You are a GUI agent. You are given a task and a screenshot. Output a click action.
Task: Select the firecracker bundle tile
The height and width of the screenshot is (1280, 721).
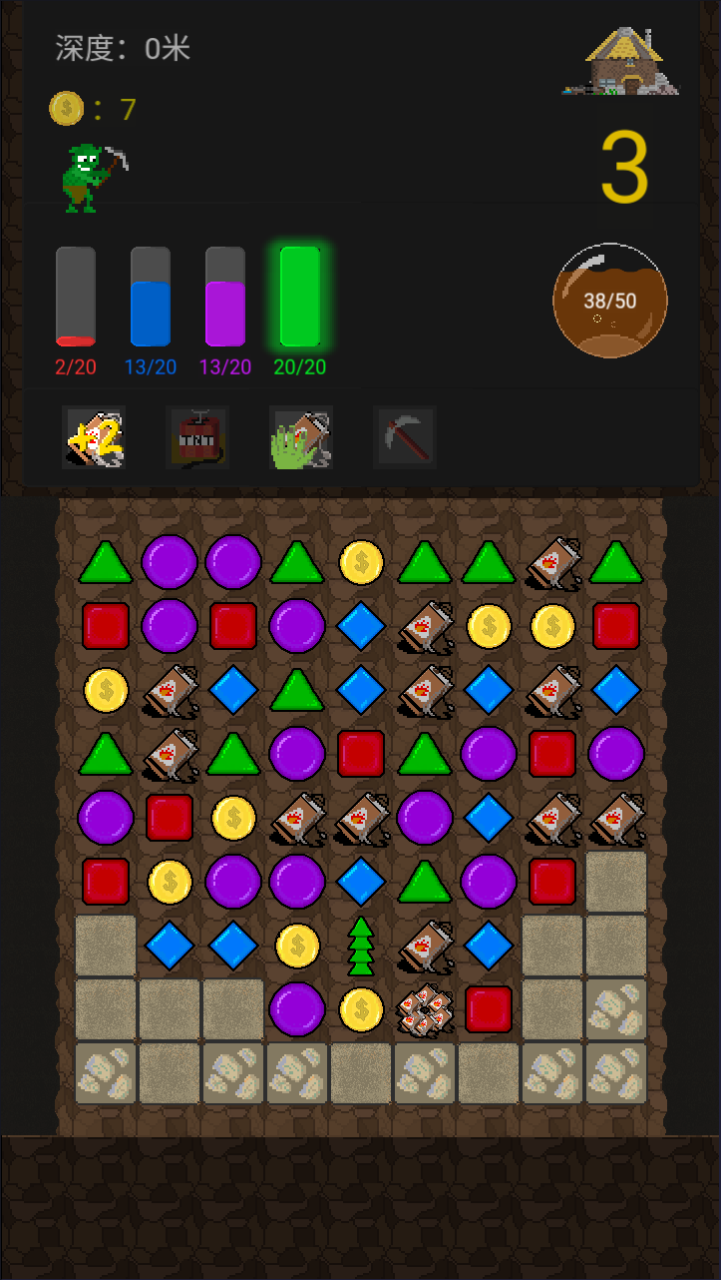425,1010
